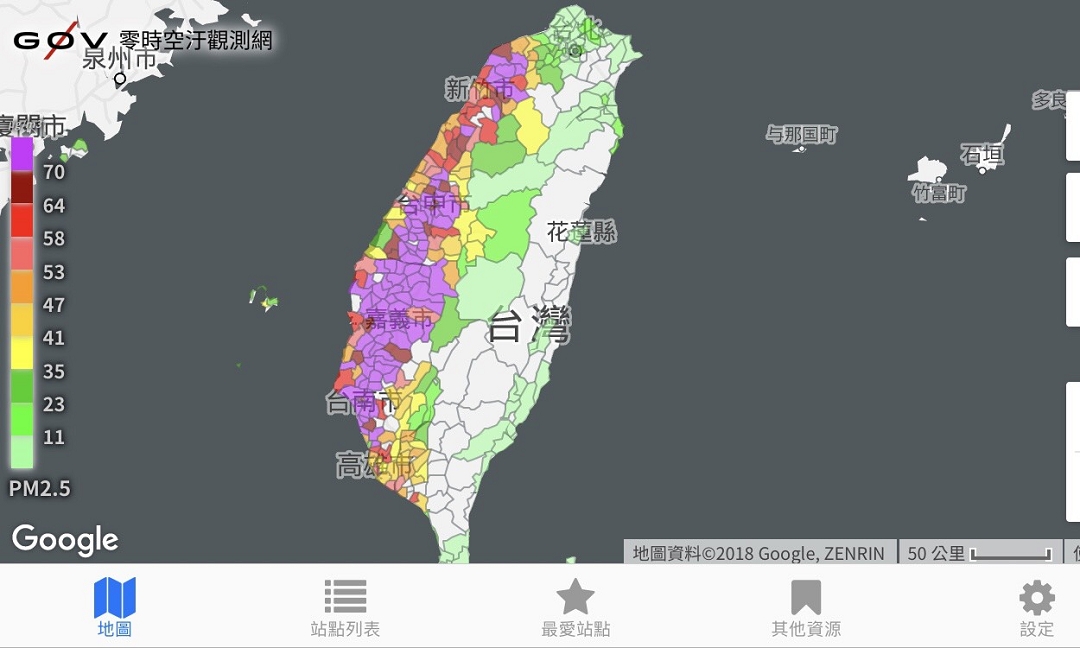This screenshot has height=648, width=1080.
Task: Open the 其他資源 resources tab
Action: (x=806, y=606)
